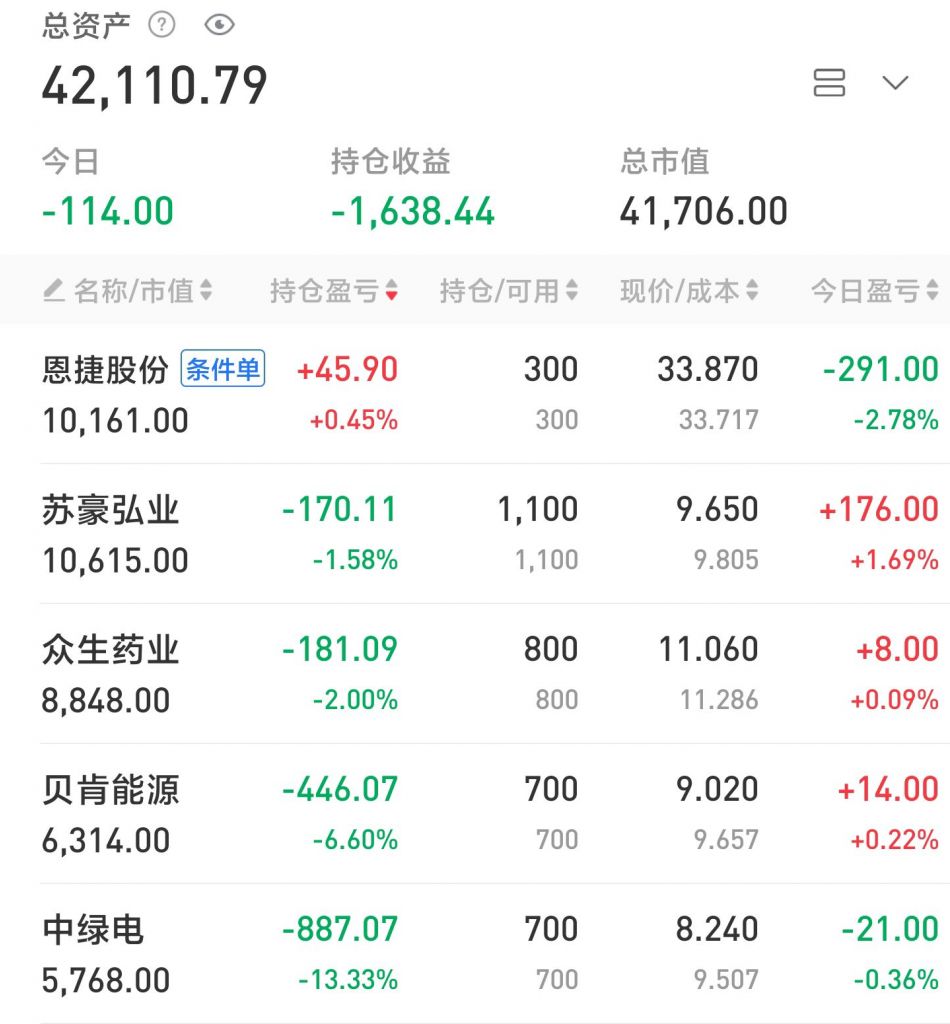This screenshot has width=950, height=1024.
Task: Select the 苏豪弘业 stock name
Action: [x=110, y=509]
